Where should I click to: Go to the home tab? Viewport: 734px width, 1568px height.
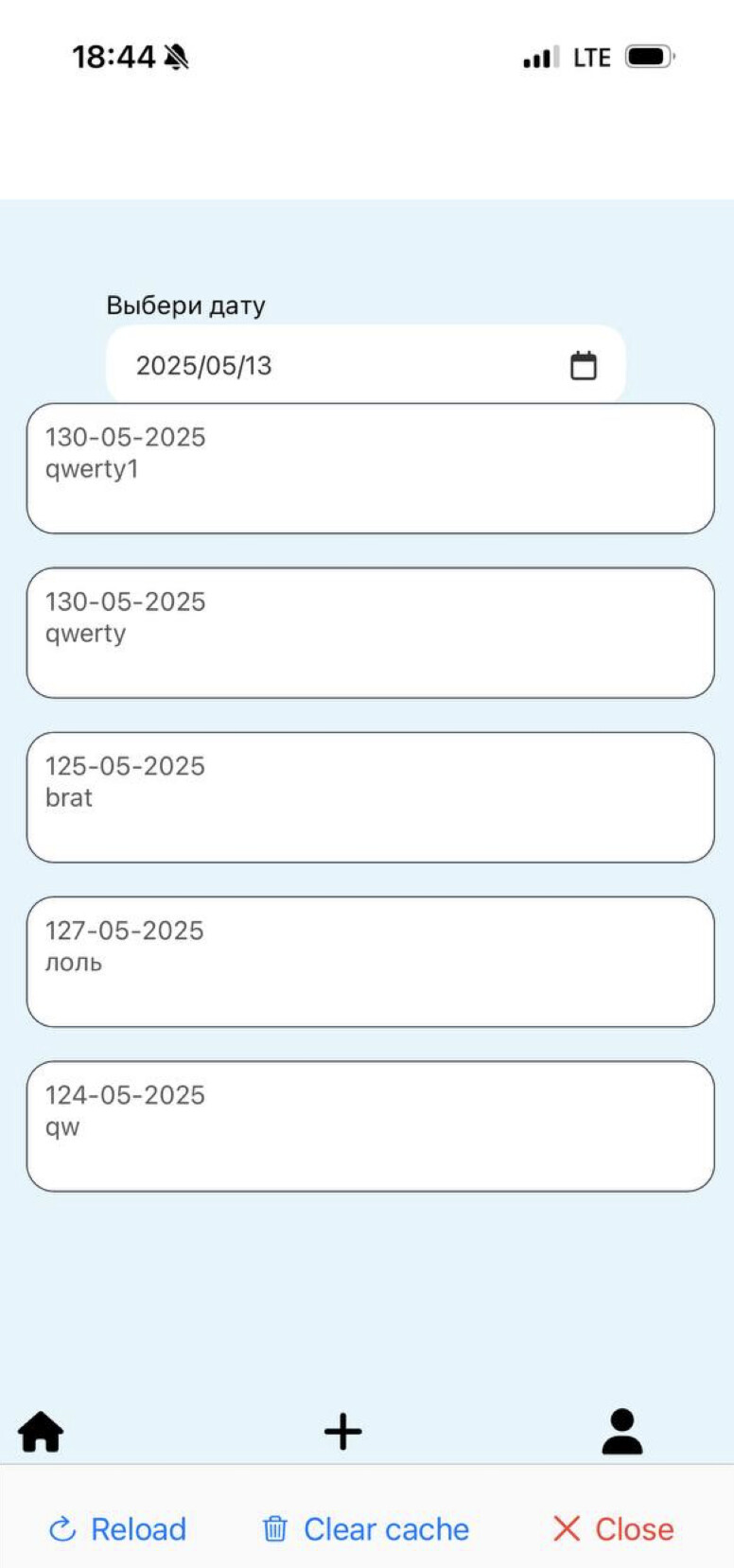[41, 1432]
